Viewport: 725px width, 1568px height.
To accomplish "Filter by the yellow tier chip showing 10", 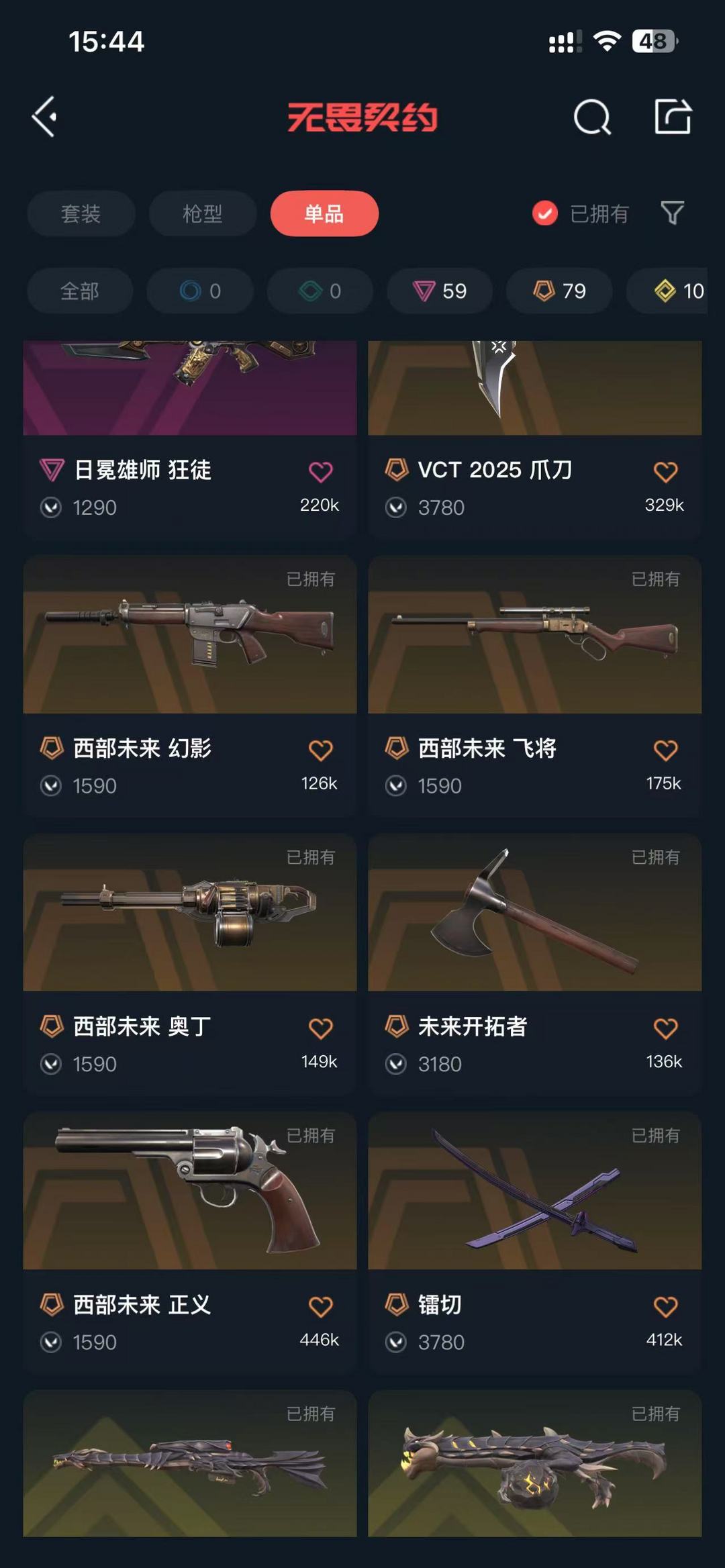I will tap(667, 291).
